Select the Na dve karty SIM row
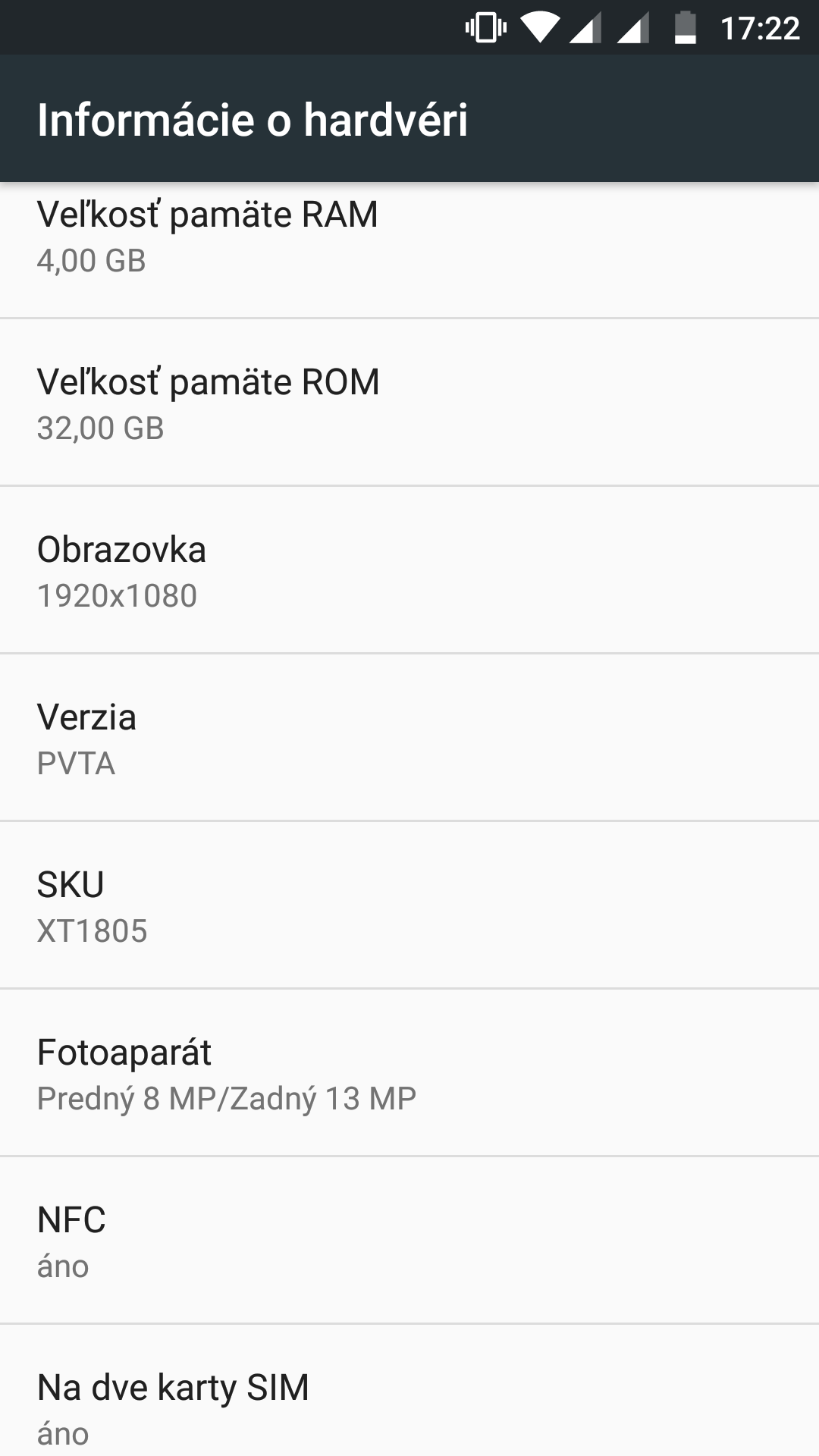819x1456 pixels. coord(409,1391)
